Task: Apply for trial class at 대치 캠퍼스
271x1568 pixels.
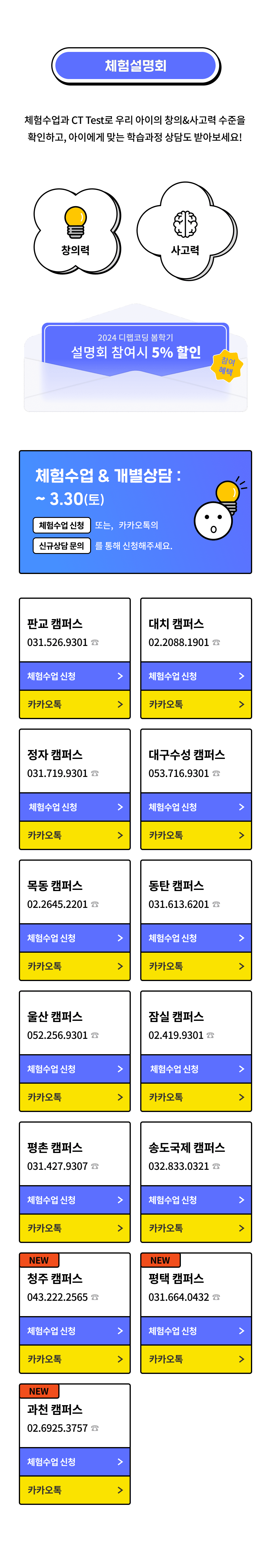Action: pyautogui.click(x=196, y=676)
